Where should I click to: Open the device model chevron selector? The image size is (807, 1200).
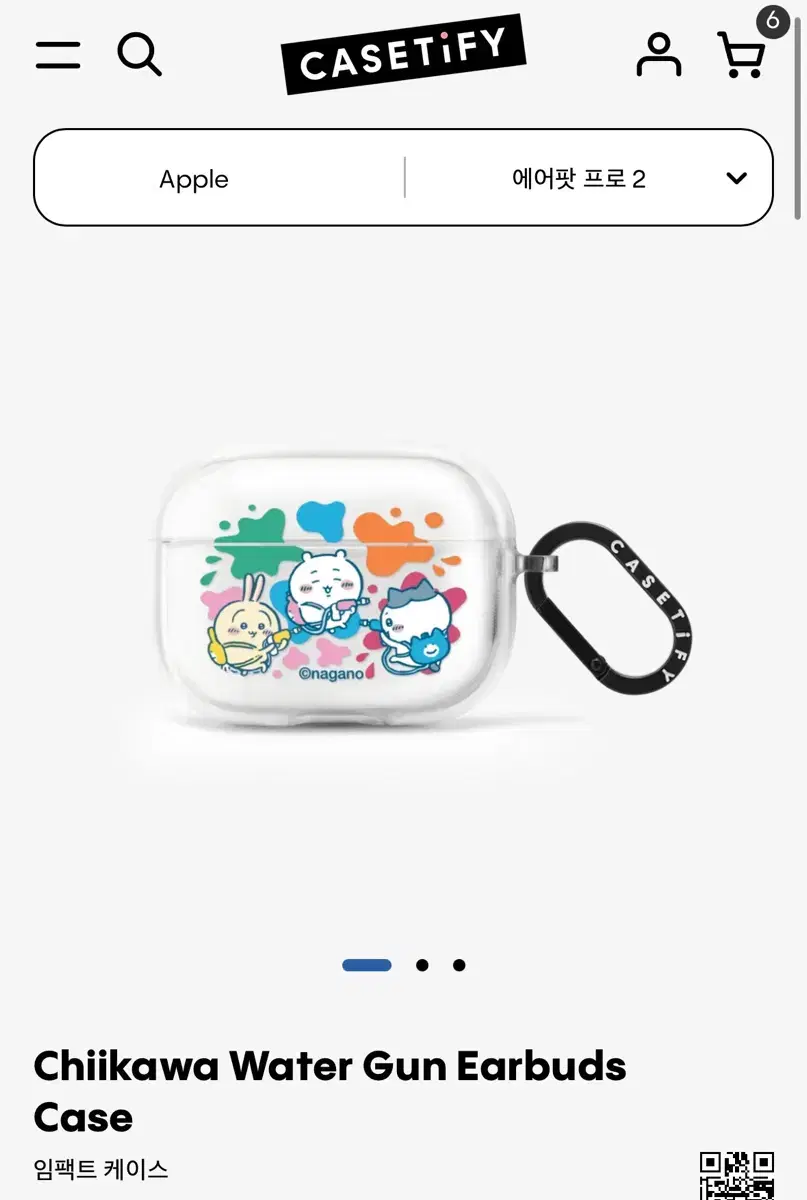pyautogui.click(x=737, y=178)
